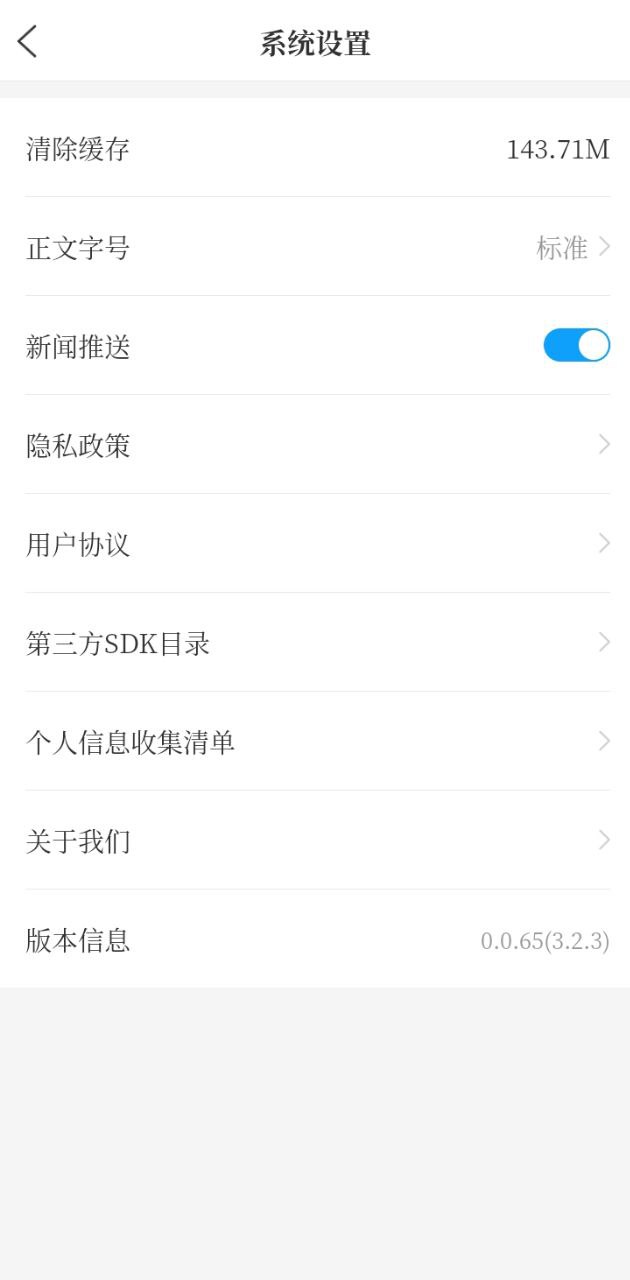Turn off the 新闻推送 switch

click(x=576, y=346)
